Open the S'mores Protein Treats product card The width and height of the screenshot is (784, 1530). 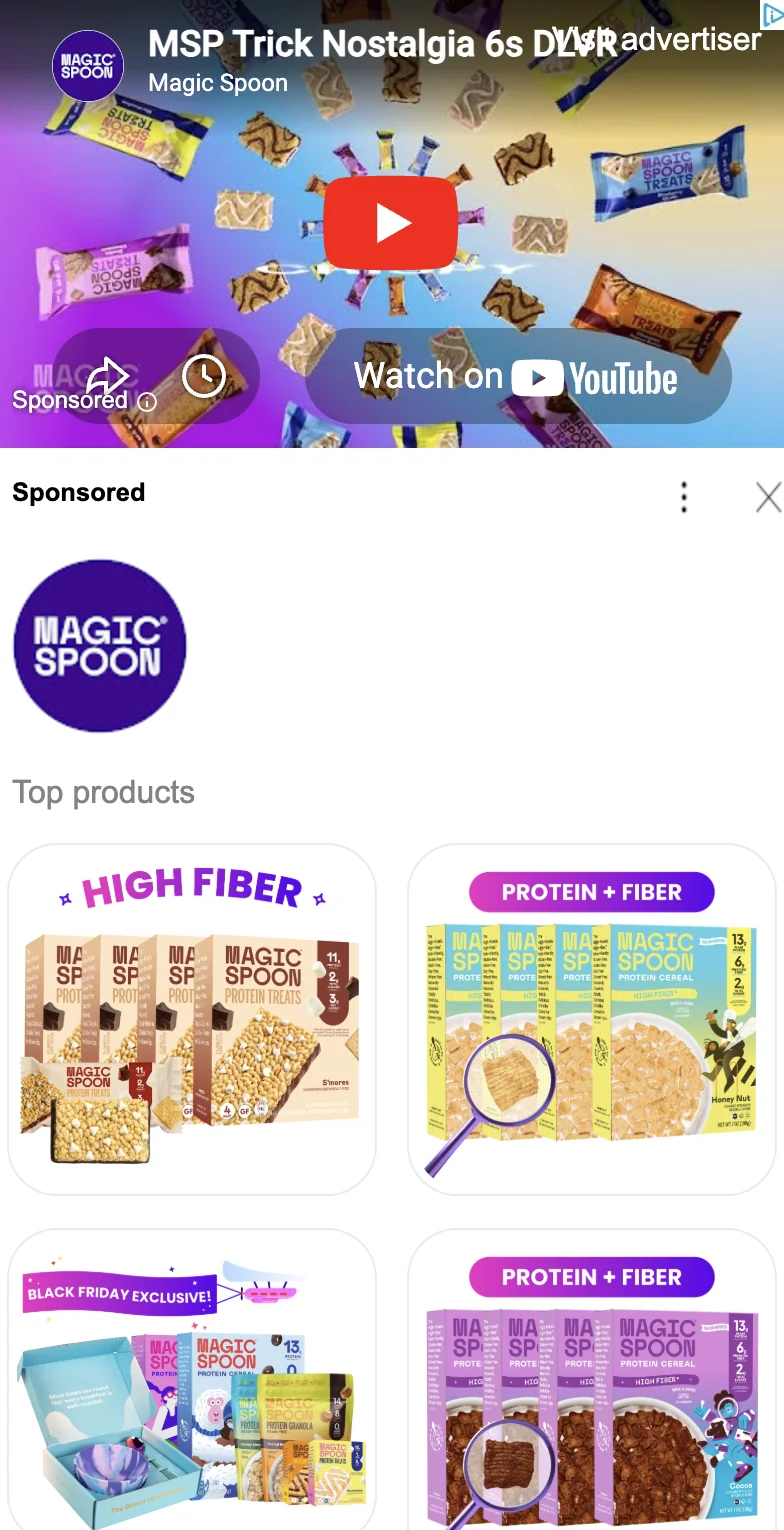coord(192,1018)
